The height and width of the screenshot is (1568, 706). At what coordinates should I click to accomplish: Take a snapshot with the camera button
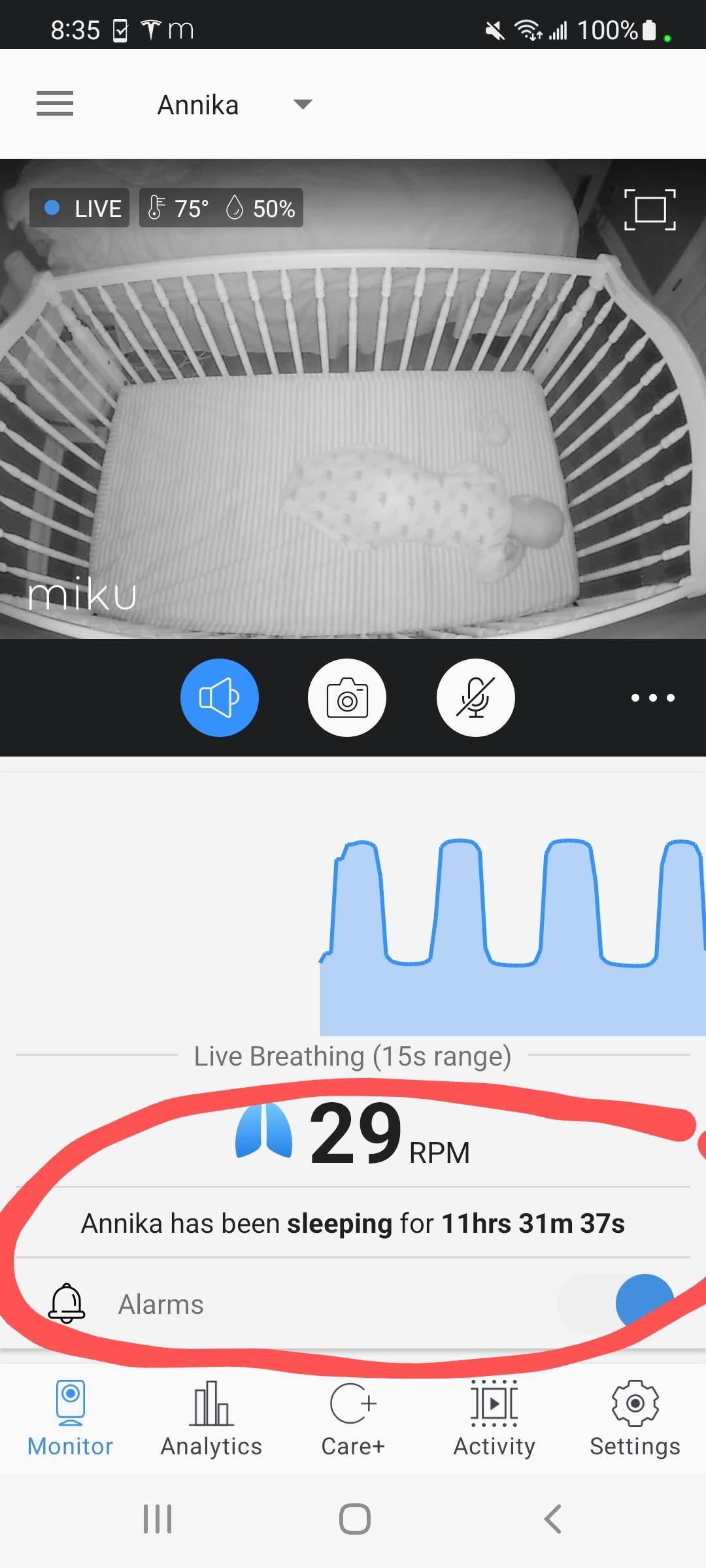pyautogui.click(x=347, y=698)
